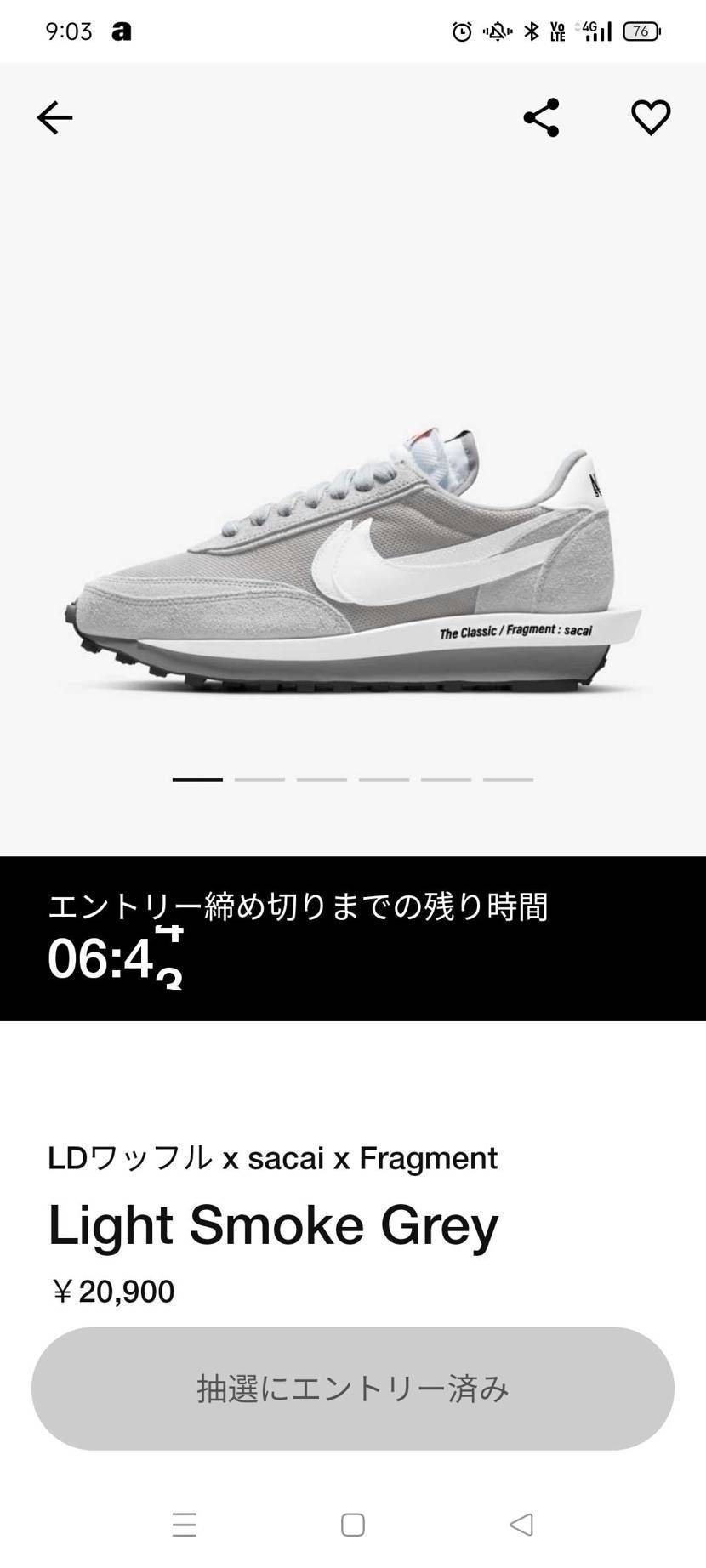
Task: Open the alarm clock status icon
Action: (x=460, y=31)
